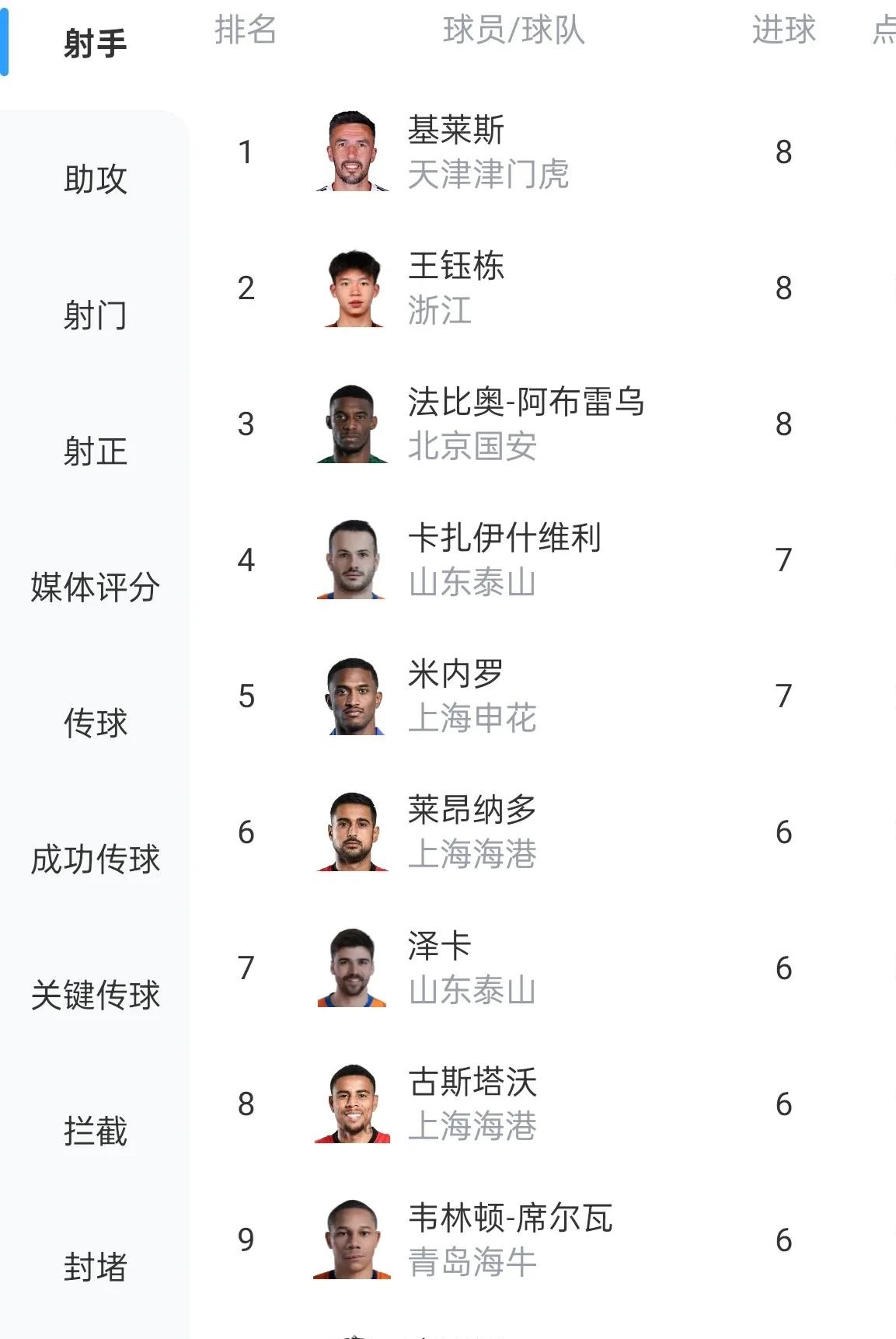
Task: Switch to 媒体评分 tab
Action: click(x=95, y=588)
